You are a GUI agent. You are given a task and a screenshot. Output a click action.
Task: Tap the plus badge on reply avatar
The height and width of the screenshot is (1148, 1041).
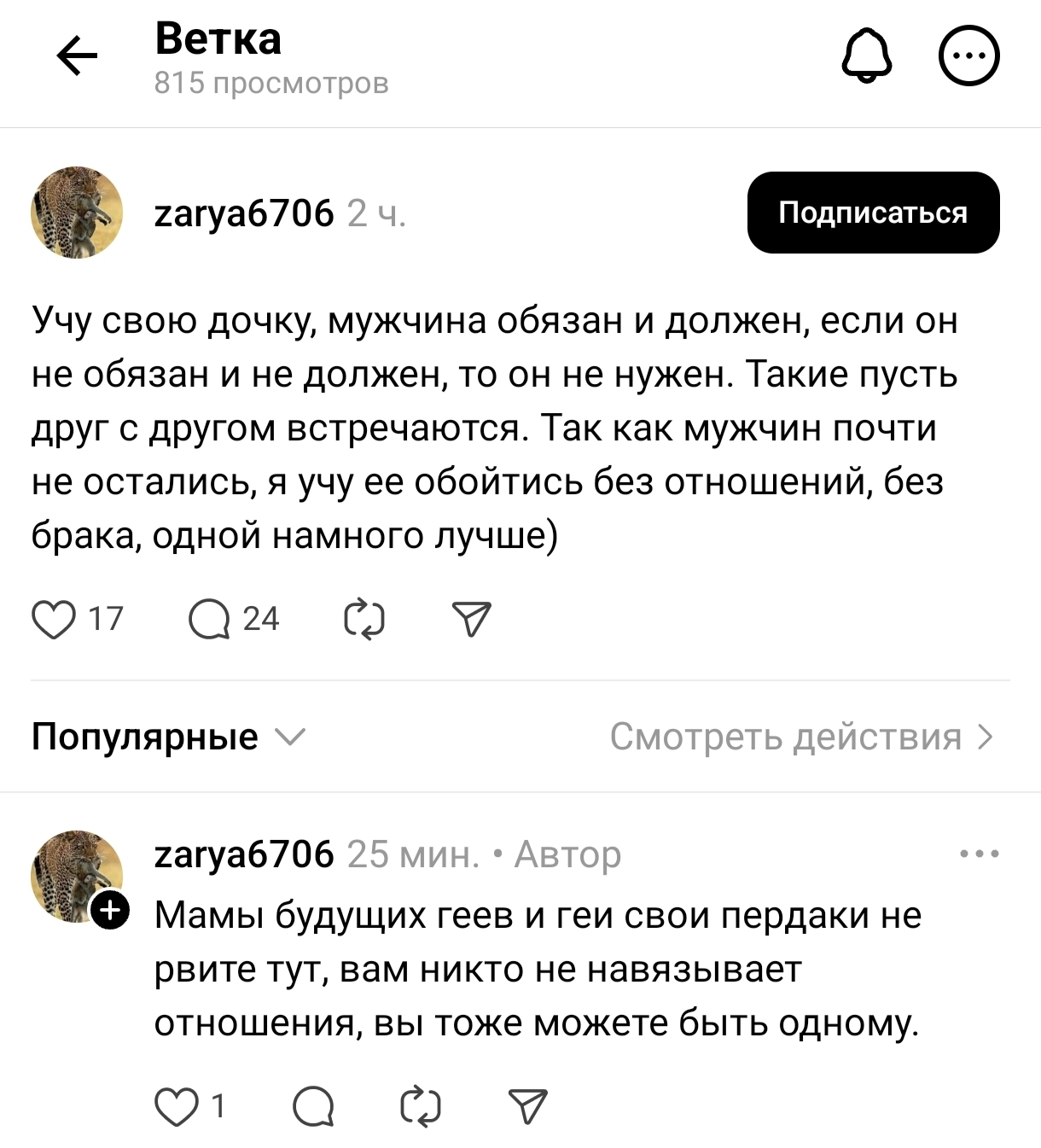[x=110, y=910]
